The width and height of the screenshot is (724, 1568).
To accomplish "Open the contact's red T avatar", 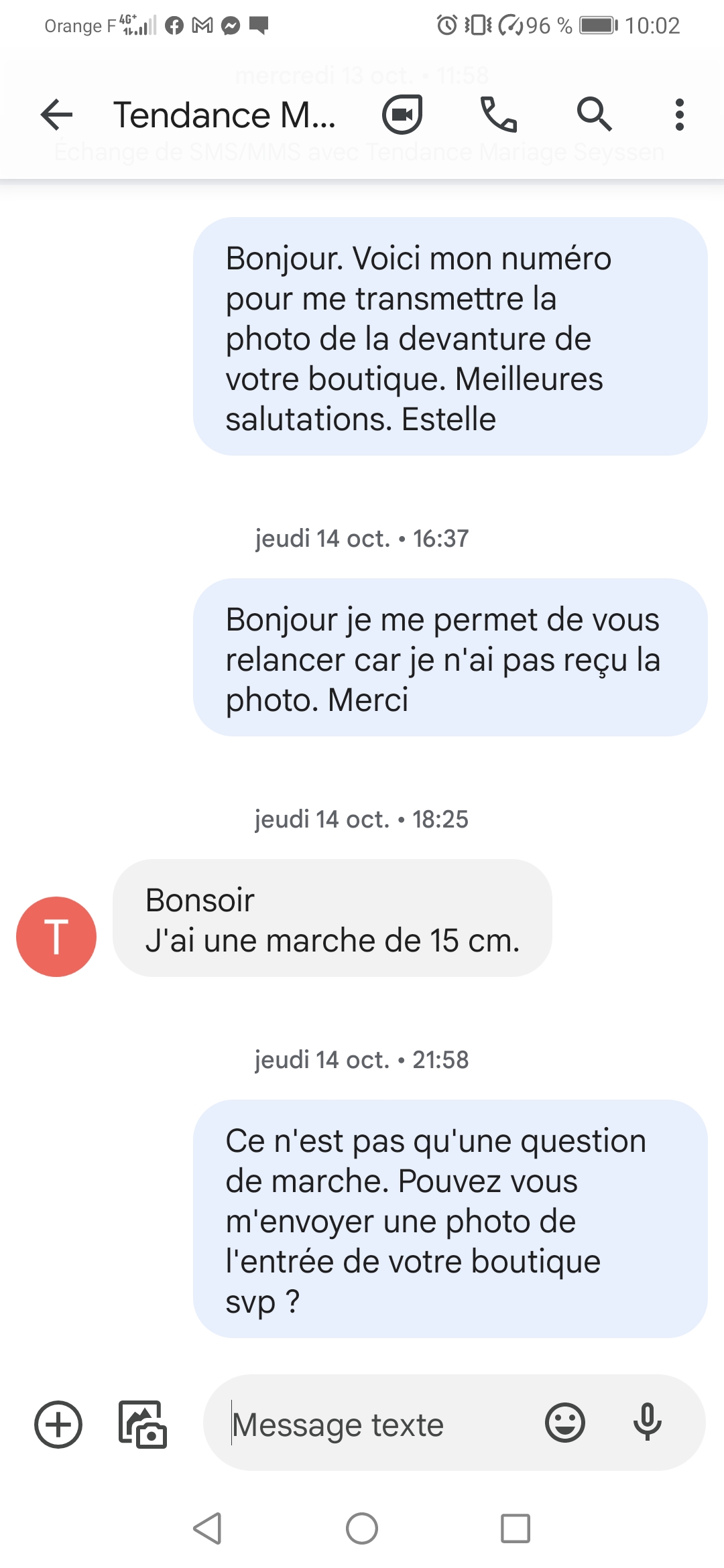I will tap(56, 936).
